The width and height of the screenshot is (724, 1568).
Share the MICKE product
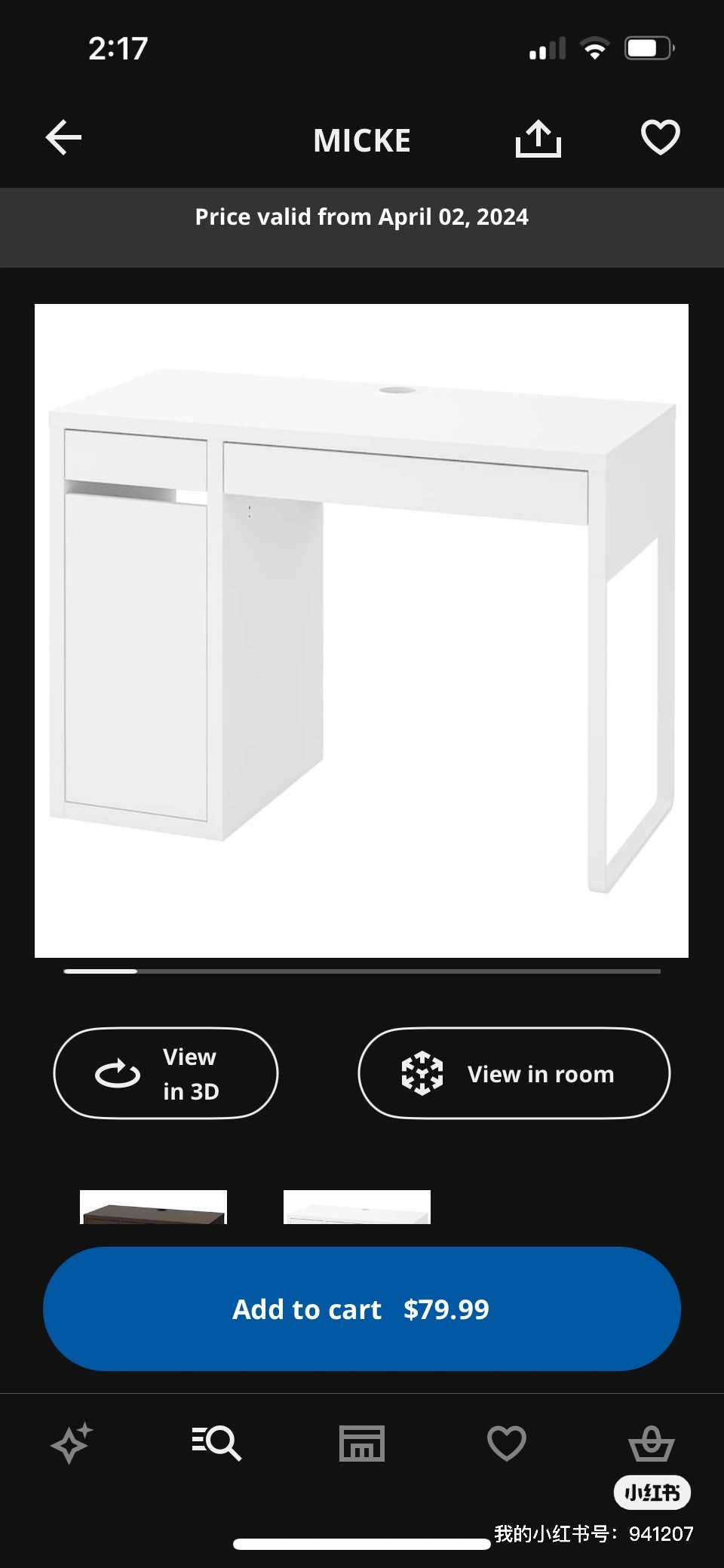[x=538, y=139]
